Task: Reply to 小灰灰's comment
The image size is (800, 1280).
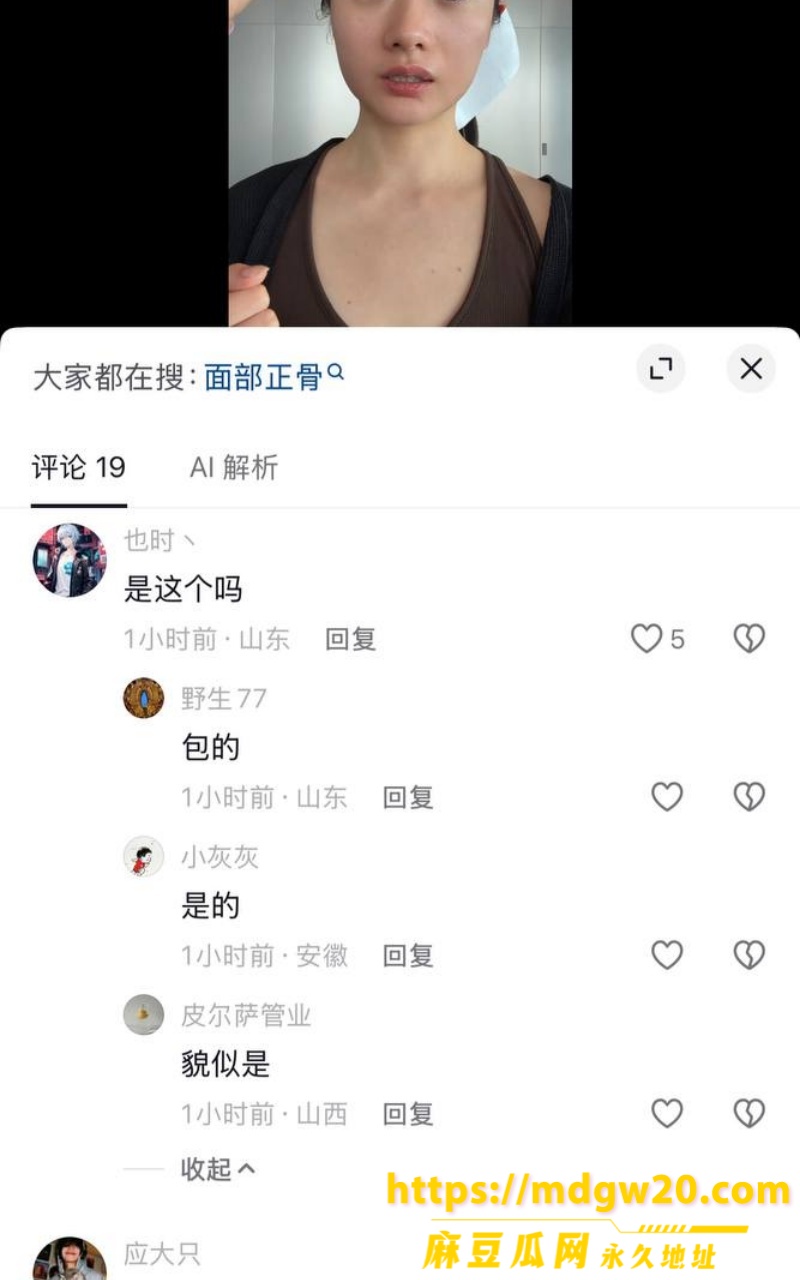Action: tap(408, 955)
